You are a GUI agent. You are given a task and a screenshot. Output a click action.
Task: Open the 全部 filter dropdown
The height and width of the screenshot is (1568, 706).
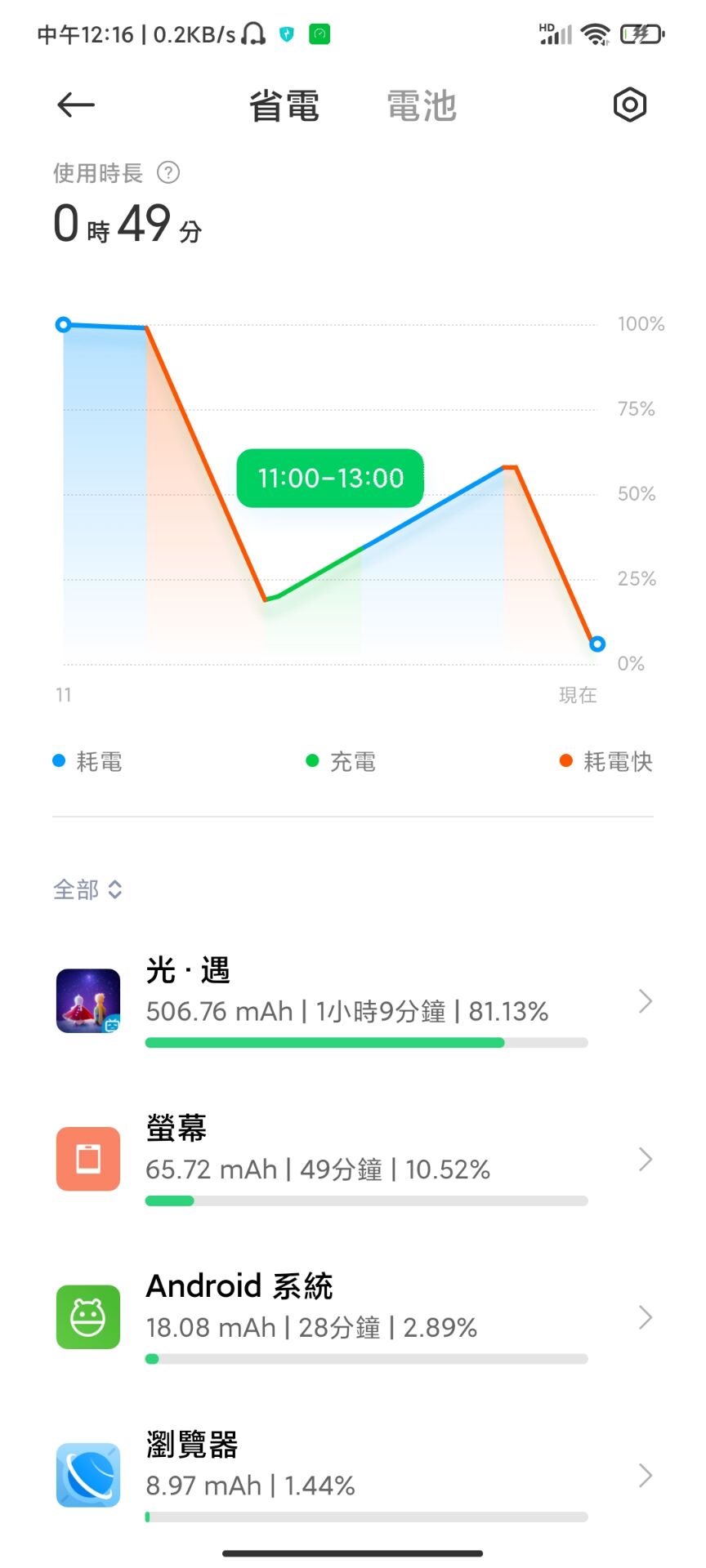(87, 889)
